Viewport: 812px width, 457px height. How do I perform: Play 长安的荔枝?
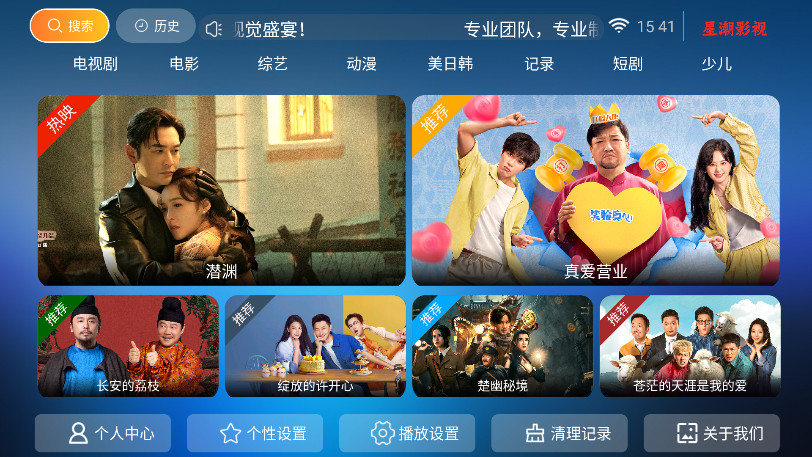pyautogui.click(x=128, y=346)
